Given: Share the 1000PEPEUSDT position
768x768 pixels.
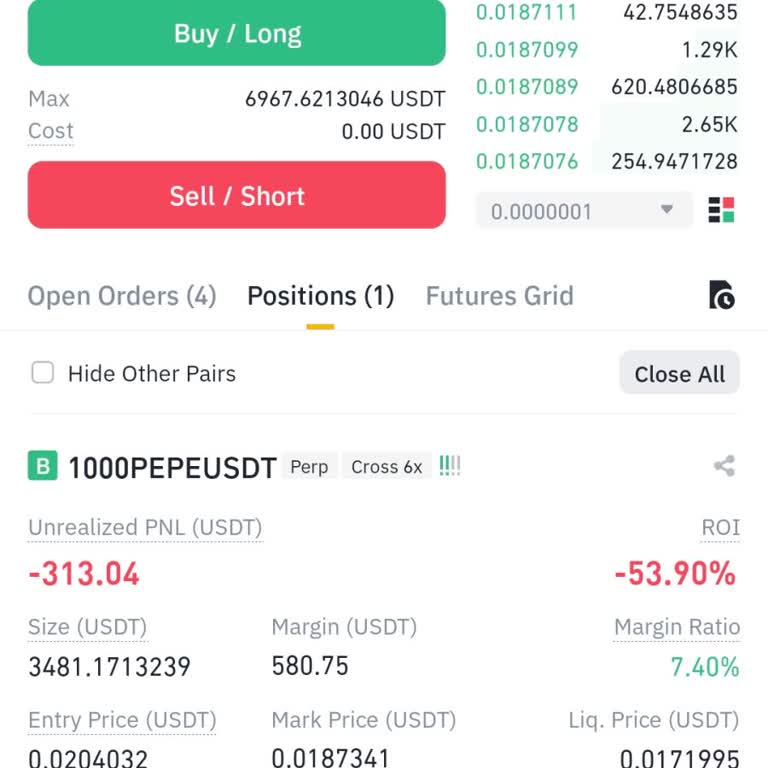Looking at the screenshot, I should click(724, 466).
